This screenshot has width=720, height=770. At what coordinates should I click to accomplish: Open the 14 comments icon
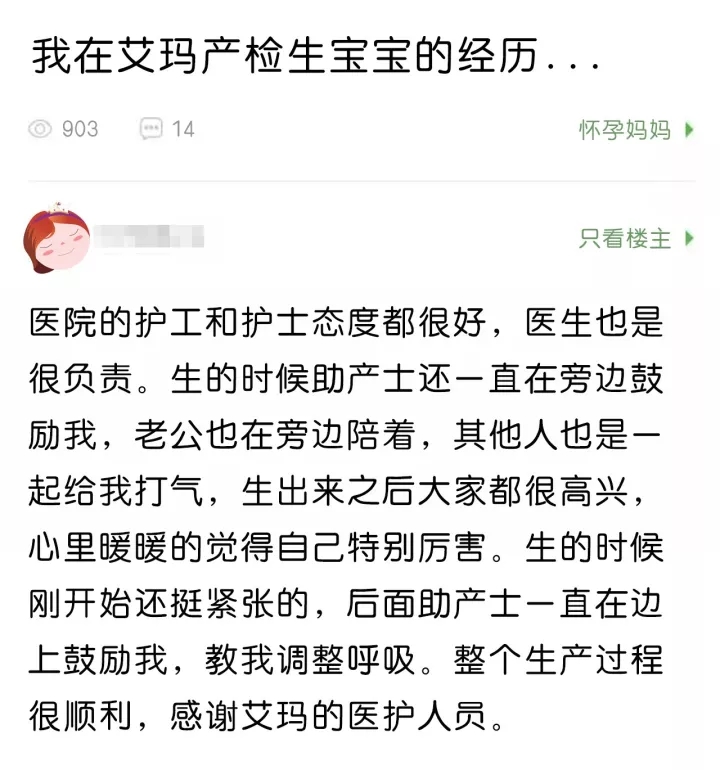pyautogui.click(x=152, y=129)
